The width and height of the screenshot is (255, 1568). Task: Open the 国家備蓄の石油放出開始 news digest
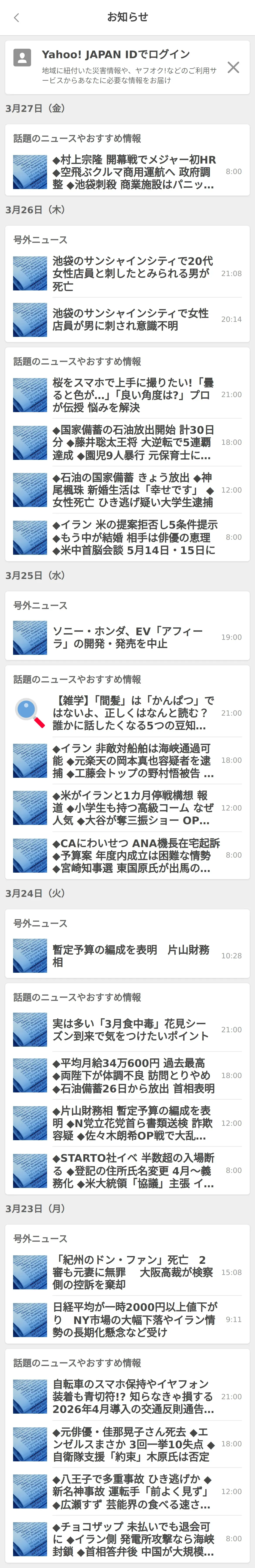[127, 442]
